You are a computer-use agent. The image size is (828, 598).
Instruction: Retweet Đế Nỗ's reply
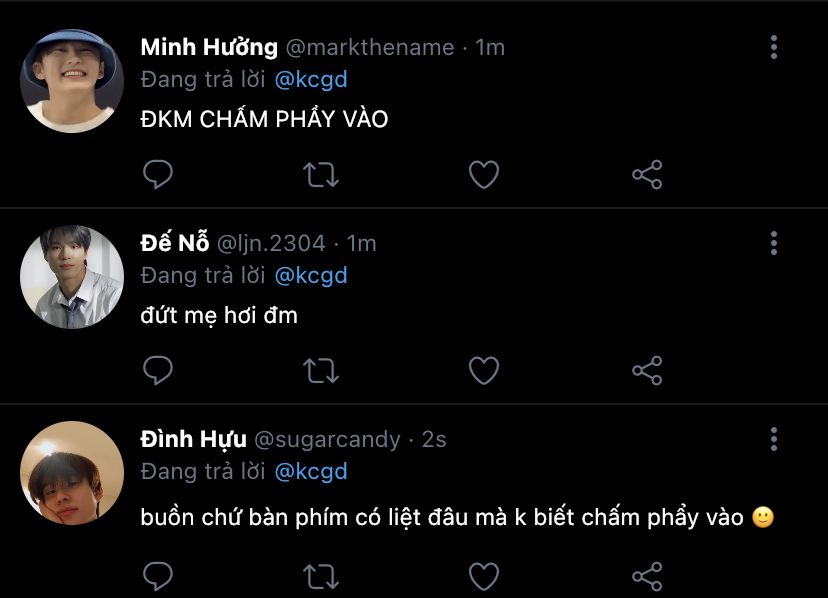coord(320,371)
